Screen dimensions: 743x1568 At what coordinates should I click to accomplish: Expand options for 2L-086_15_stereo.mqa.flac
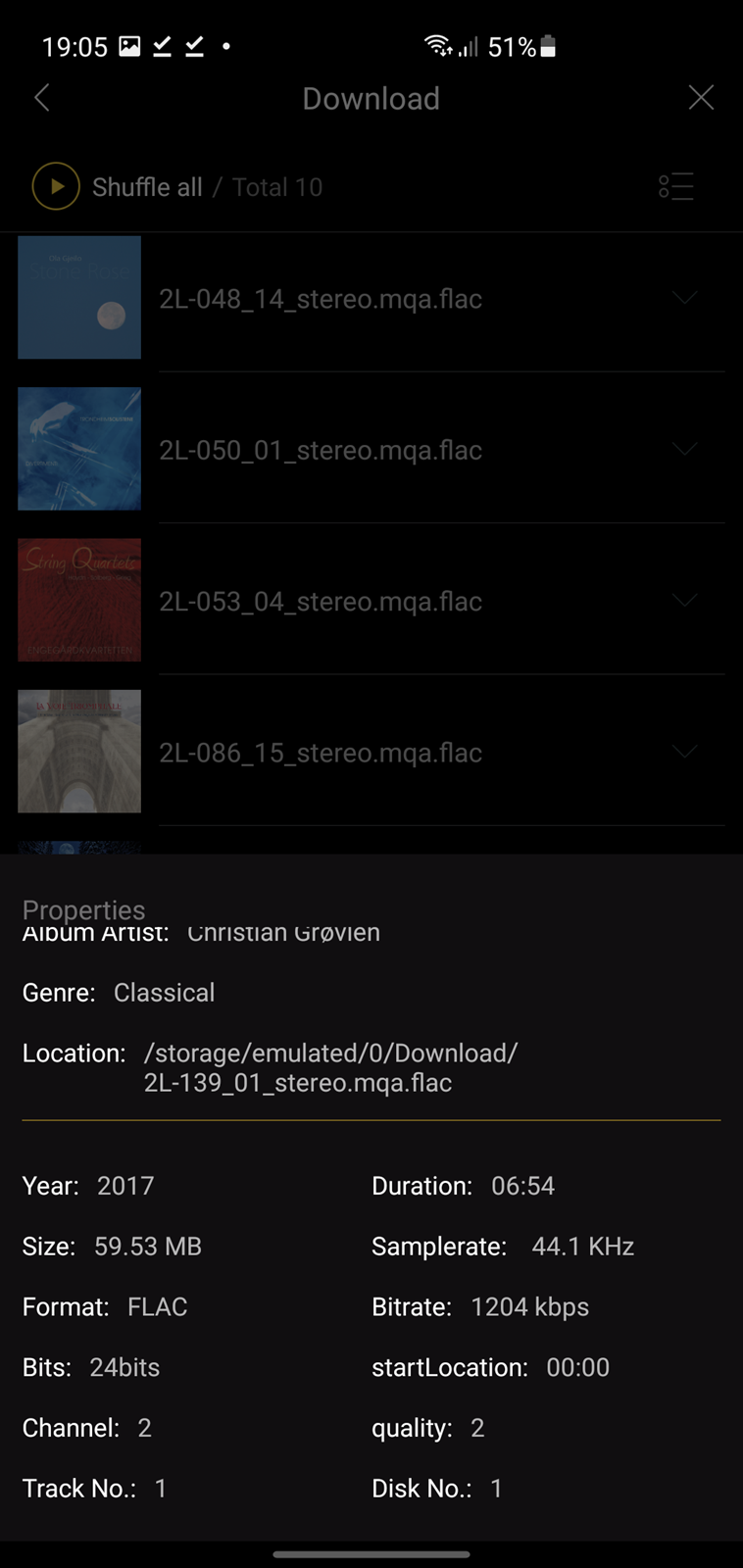tap(685, 751)
